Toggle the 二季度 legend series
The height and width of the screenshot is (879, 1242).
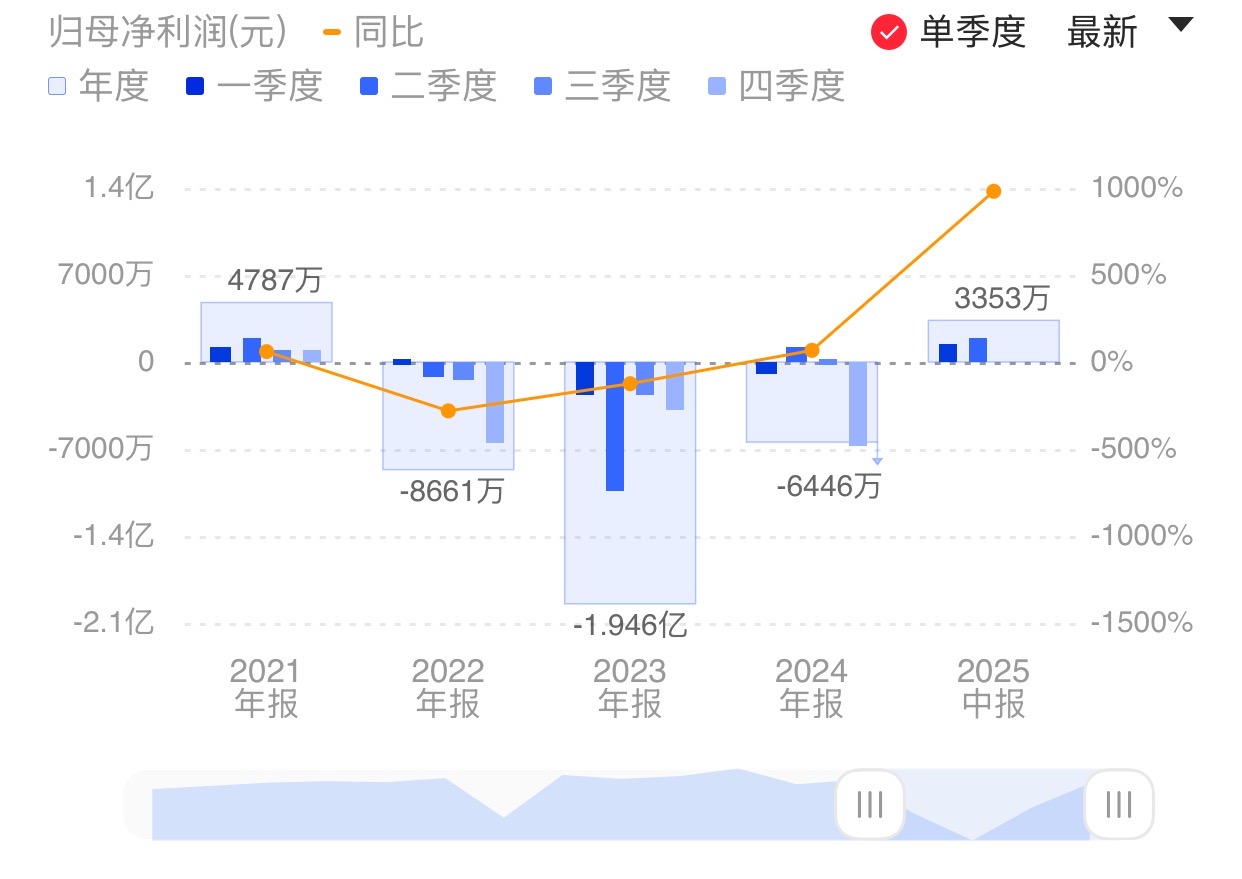coord(428,87)
